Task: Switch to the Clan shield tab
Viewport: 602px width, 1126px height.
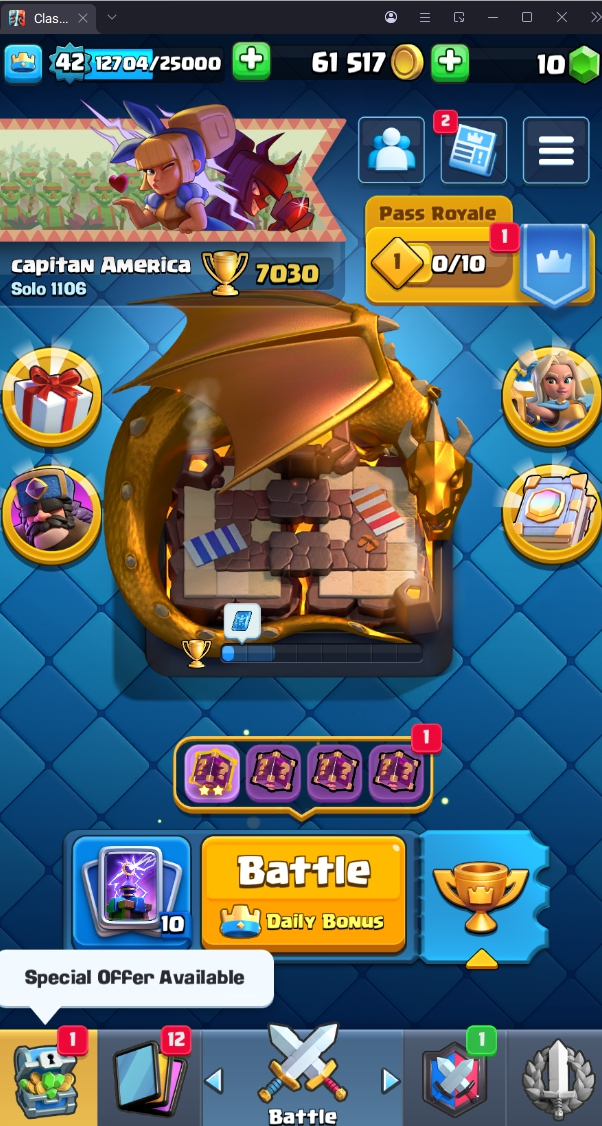Action: 455,1076
